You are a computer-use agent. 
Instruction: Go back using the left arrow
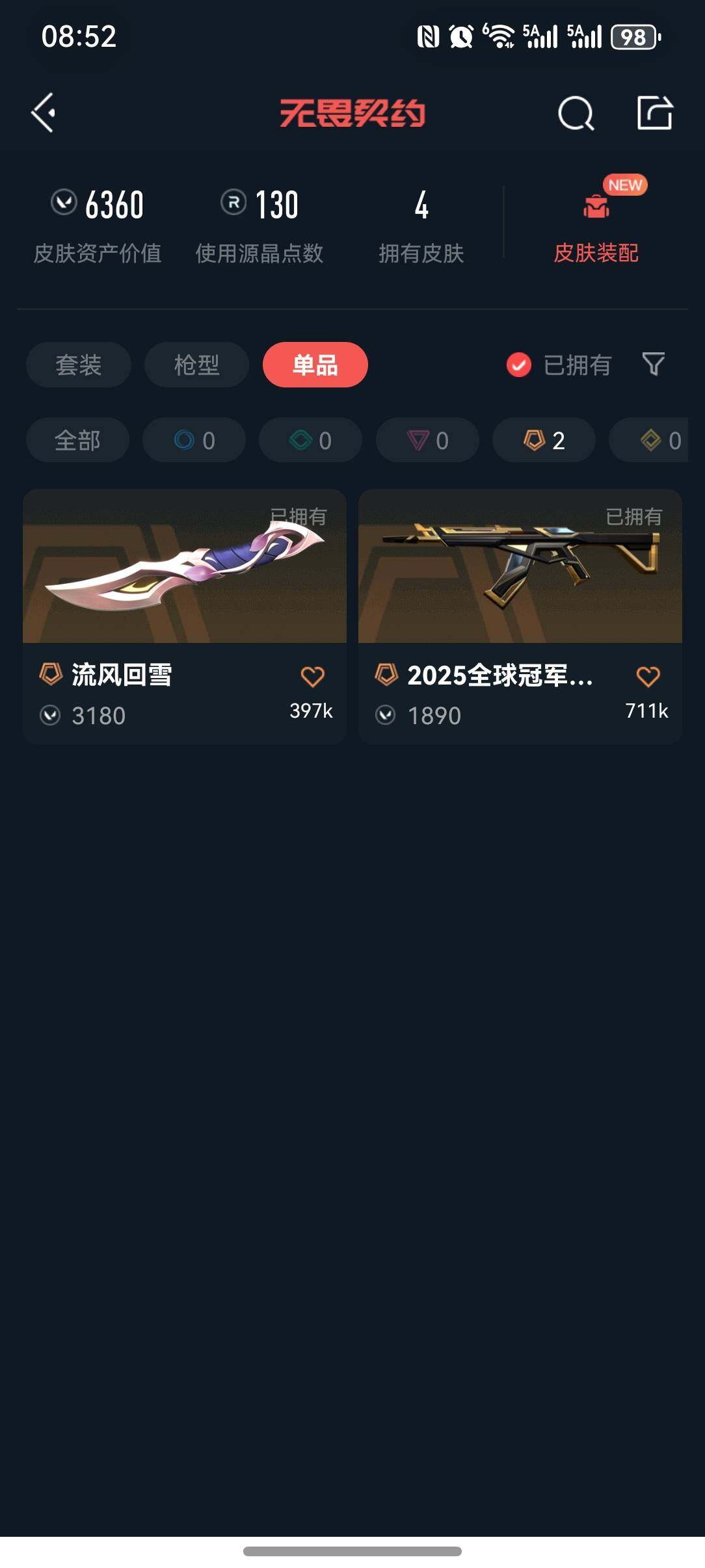[46, 112]
